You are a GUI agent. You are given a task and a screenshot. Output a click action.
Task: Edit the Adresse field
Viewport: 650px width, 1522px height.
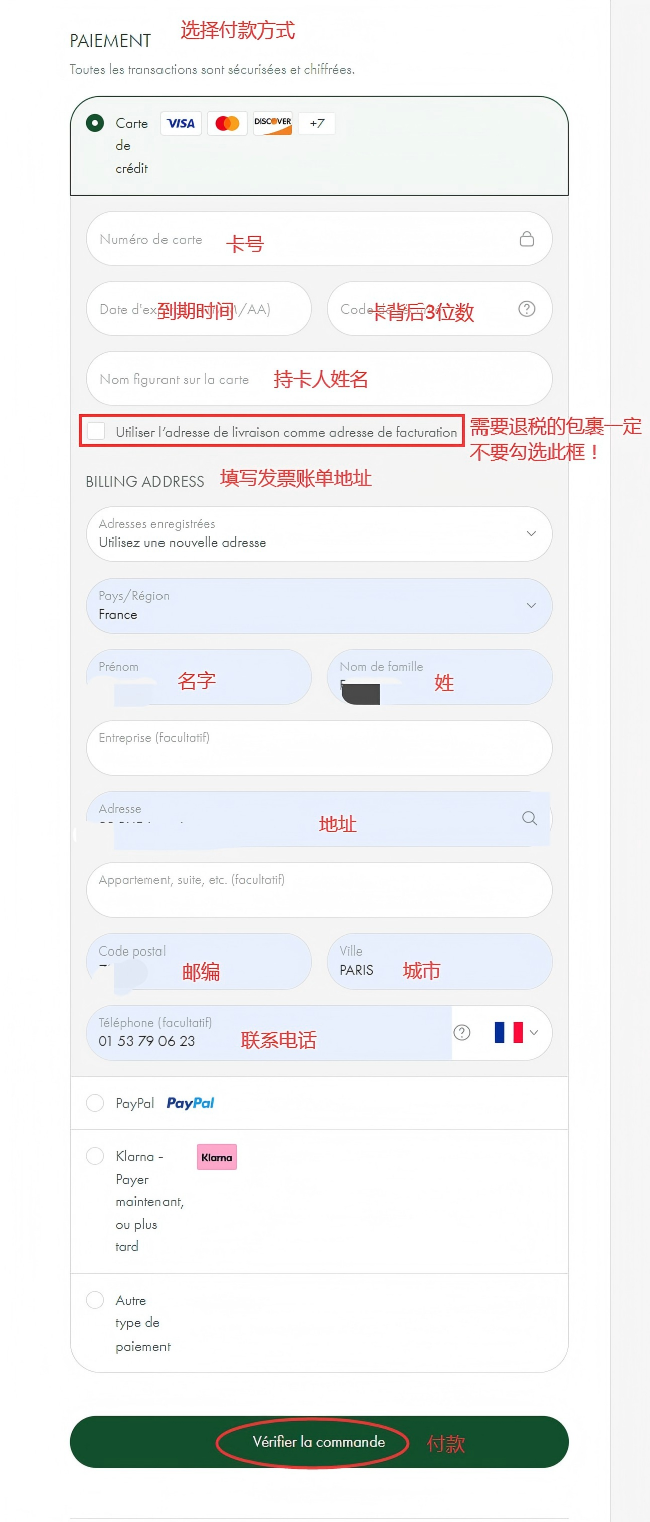[x=300, y=819]
